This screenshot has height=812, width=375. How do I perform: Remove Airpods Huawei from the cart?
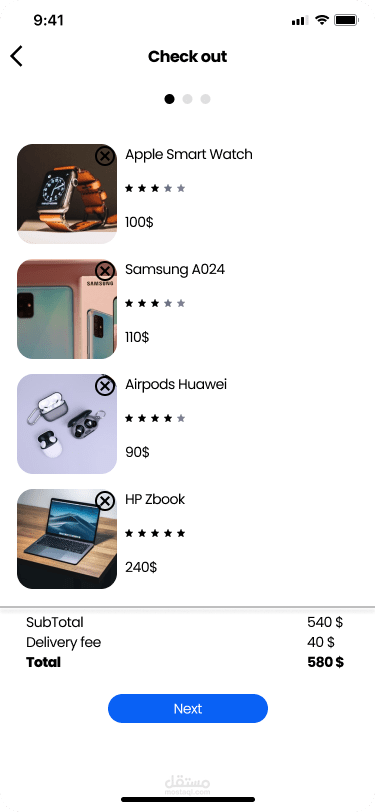pos(105,385)
